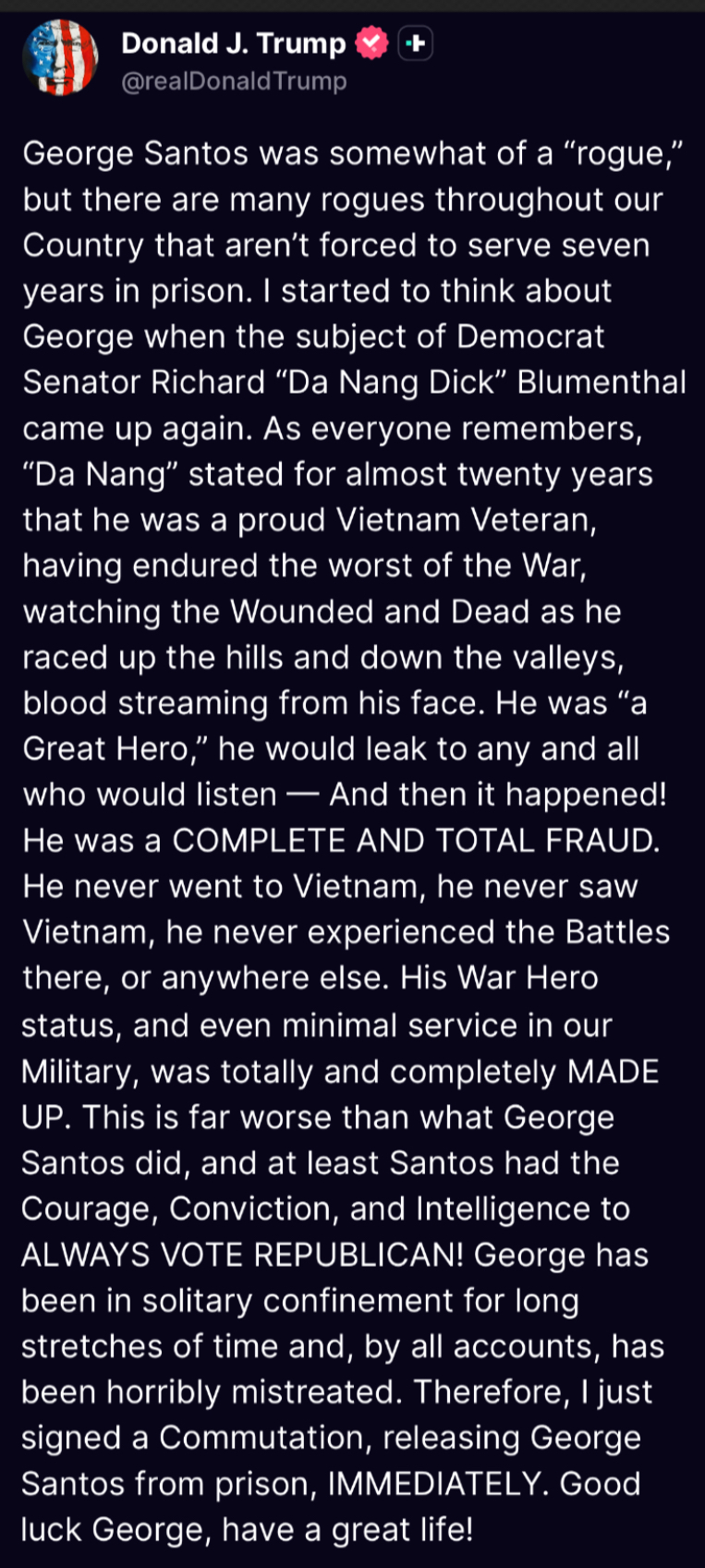705x1568 pixels.
Task: Open Donald J. Trump's profile picture
Action: tap(60, 59)
